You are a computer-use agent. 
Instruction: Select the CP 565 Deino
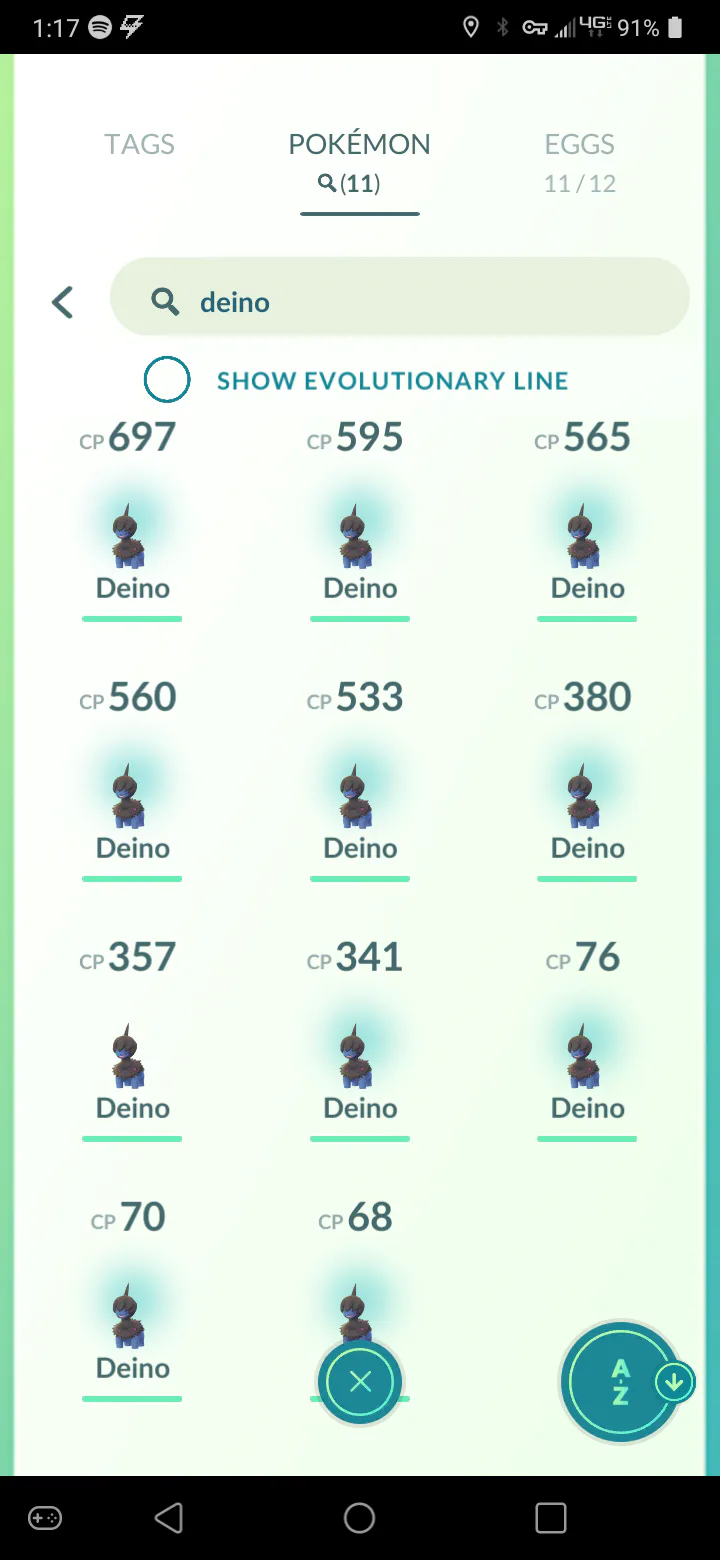587,521
